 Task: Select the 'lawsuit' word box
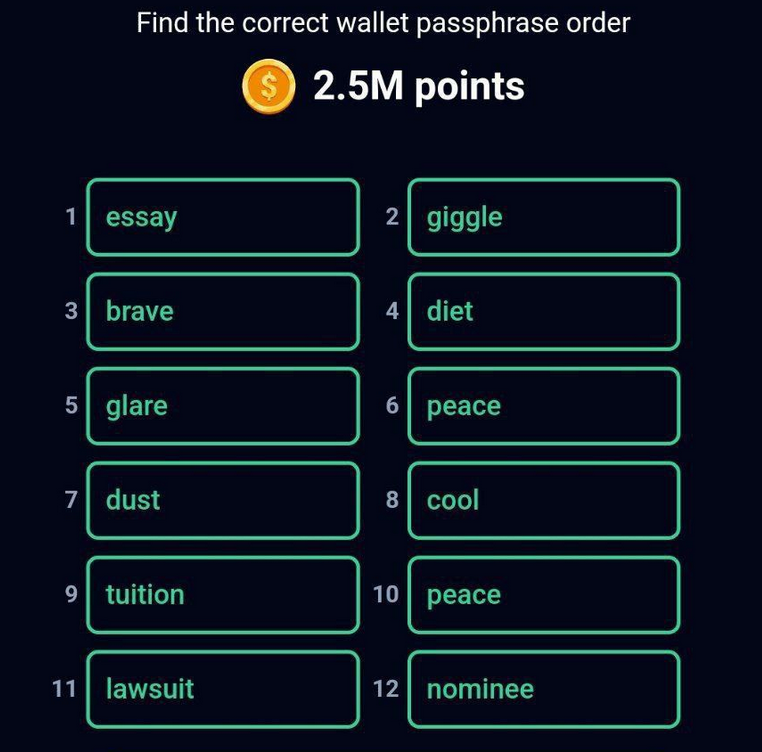tap(222, 689)
